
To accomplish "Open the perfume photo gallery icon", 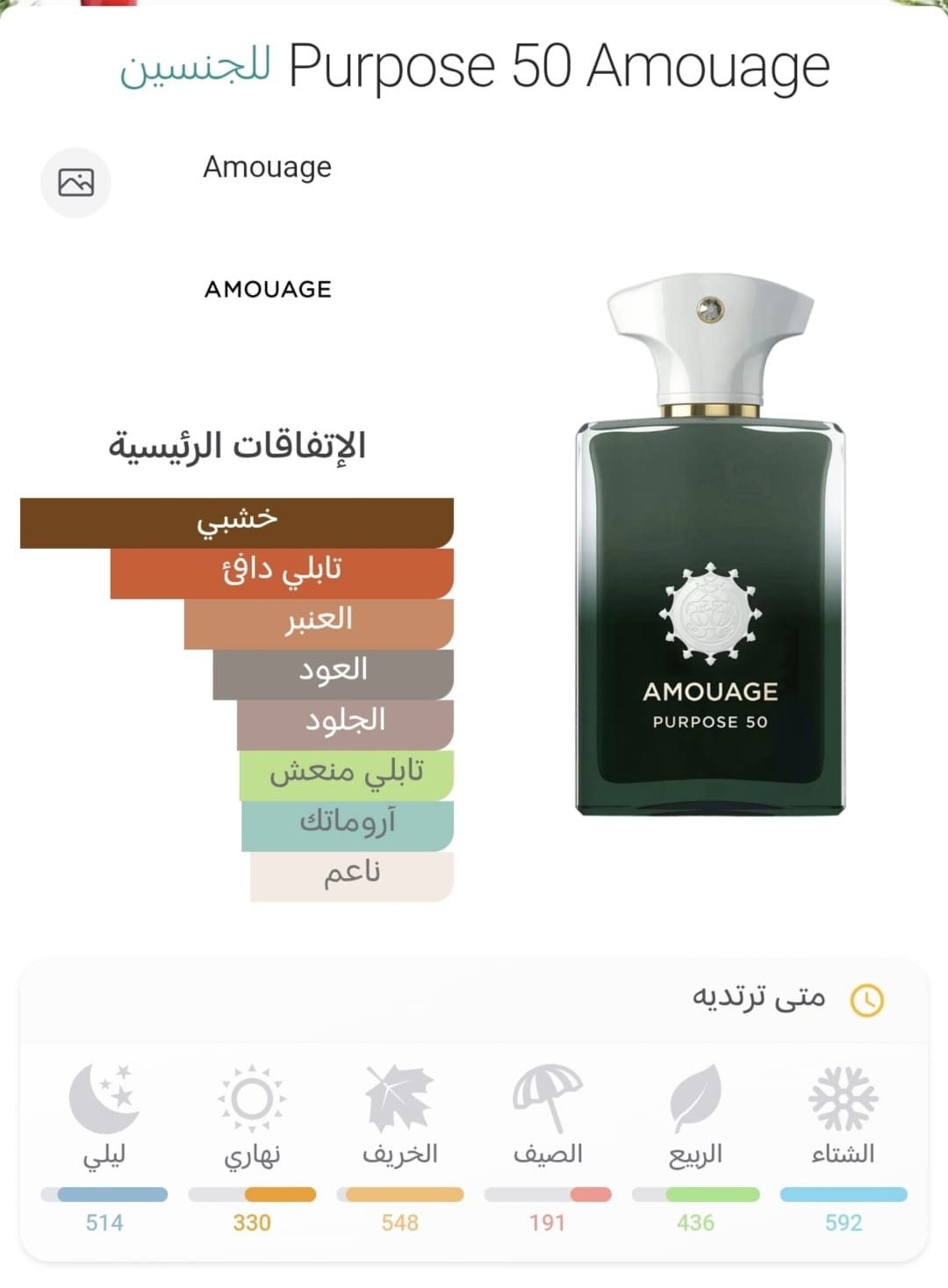I will [75, 183].
